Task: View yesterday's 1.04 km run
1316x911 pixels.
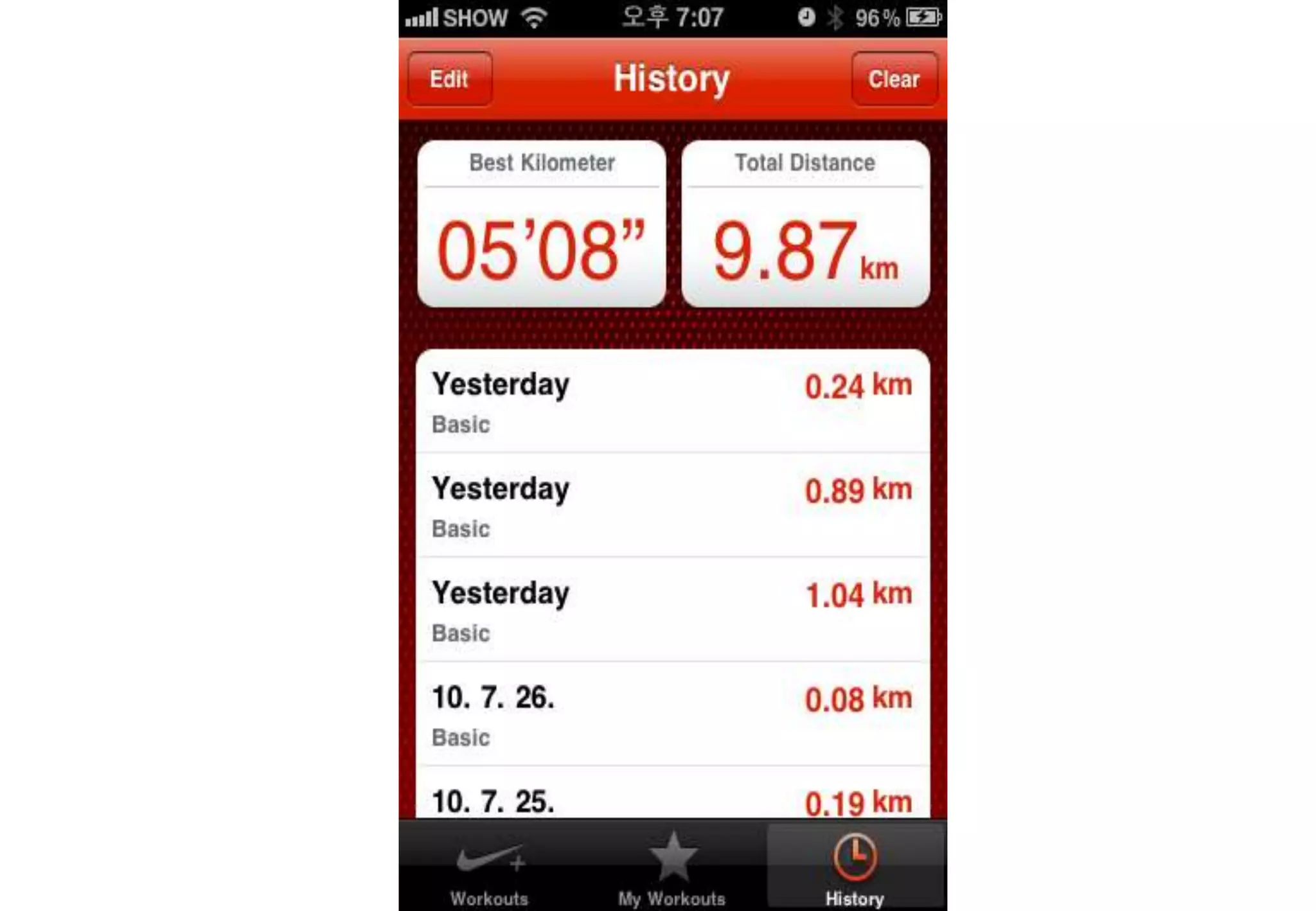Action: [x=673, y=610]
